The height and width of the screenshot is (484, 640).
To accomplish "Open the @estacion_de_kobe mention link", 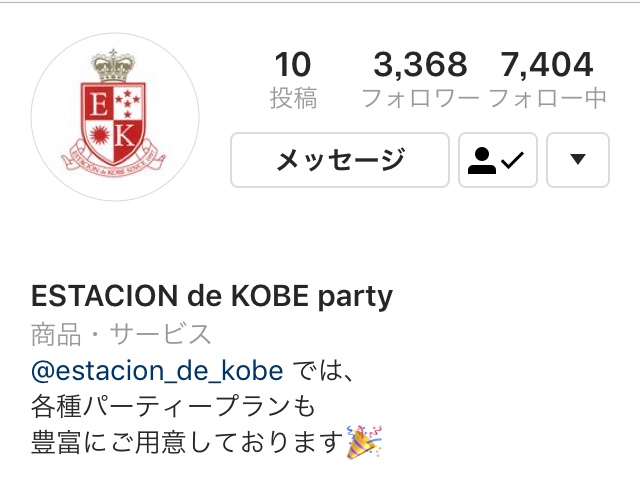I will point(157,372).
